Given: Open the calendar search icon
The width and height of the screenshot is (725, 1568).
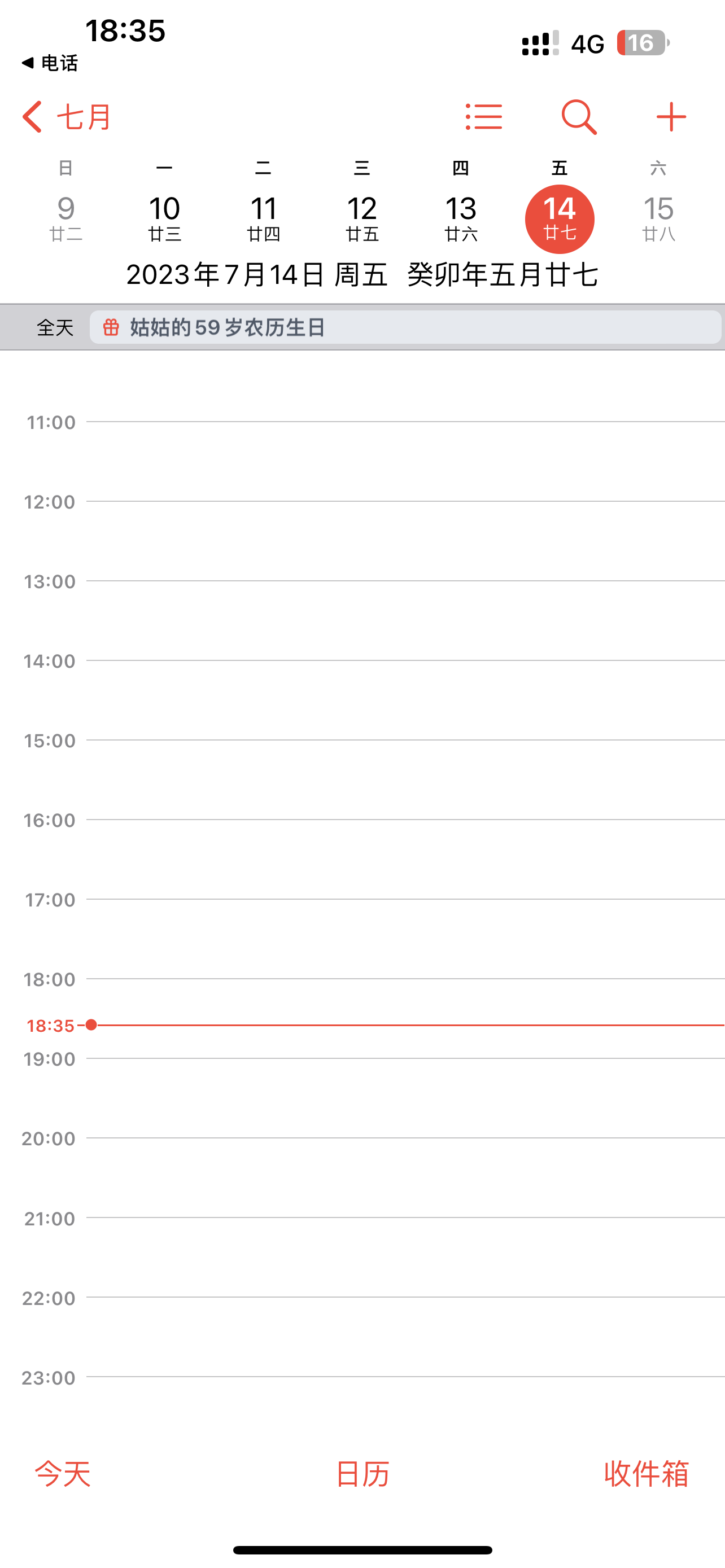Looking at the screenshot, I should pyautogui.click(x=578, y=117).
